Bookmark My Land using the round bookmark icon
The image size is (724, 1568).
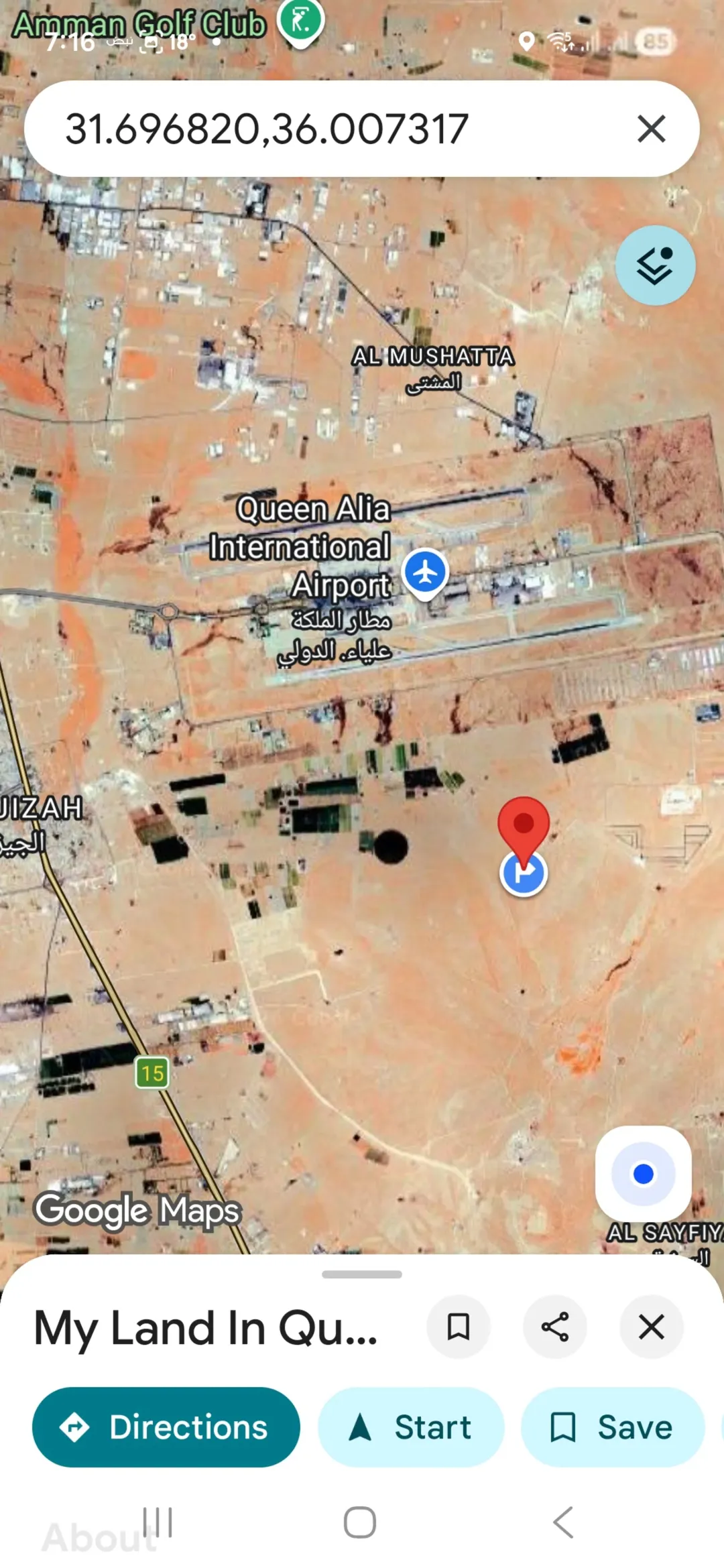point(459,1327)
